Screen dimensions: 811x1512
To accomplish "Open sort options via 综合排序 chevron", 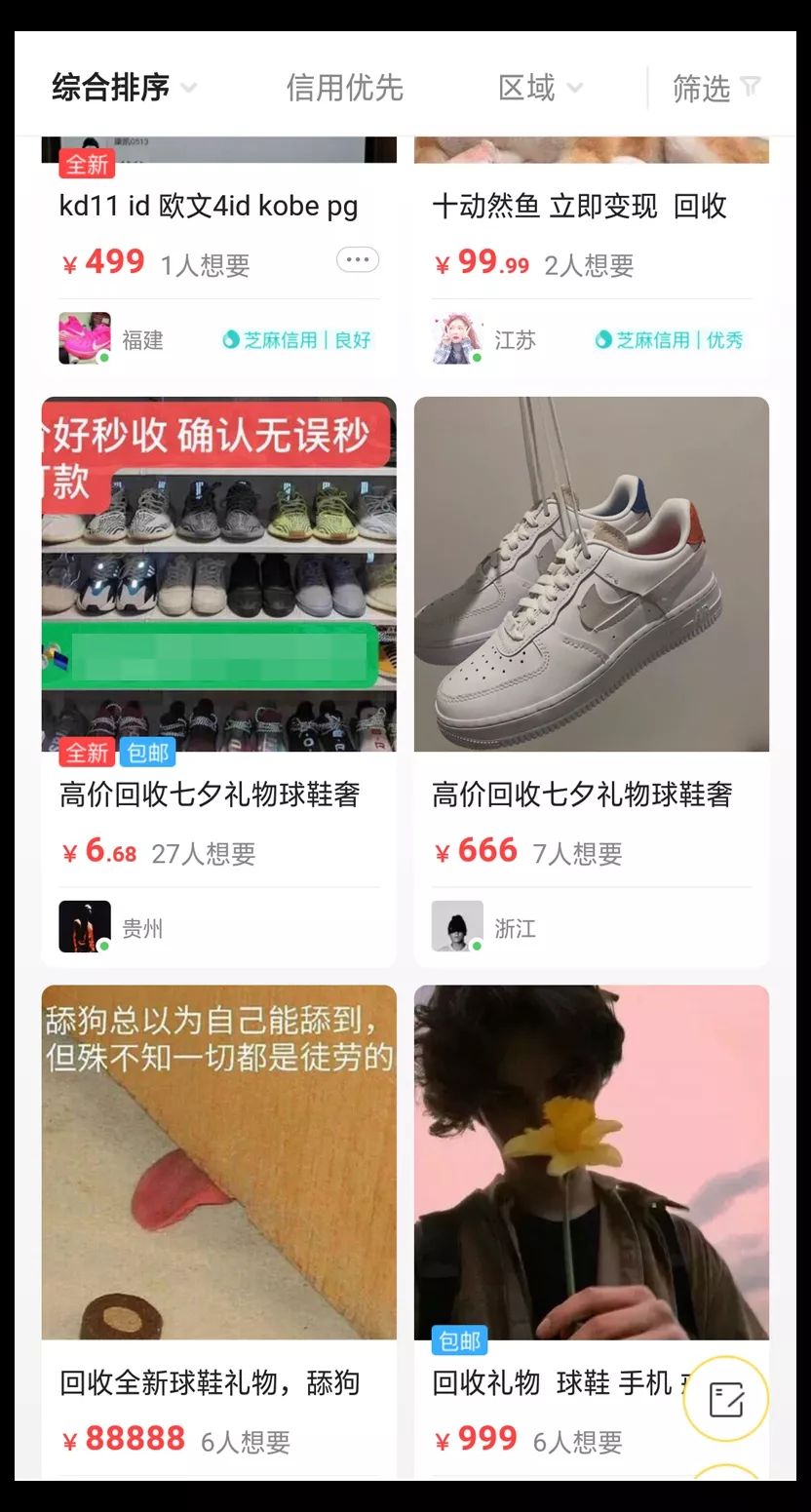I will pos(187,90).
